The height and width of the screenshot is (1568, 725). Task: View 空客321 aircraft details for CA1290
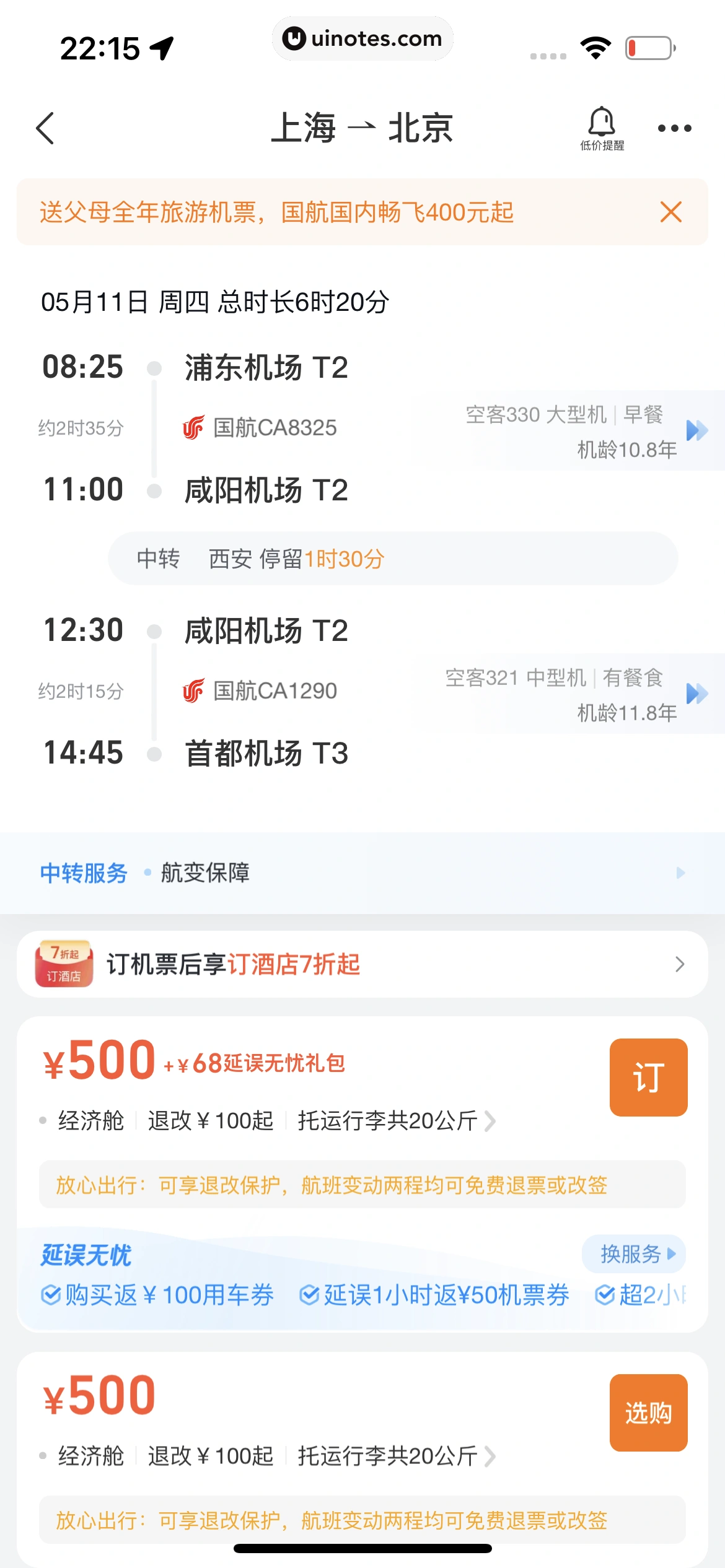click(696, 694)
